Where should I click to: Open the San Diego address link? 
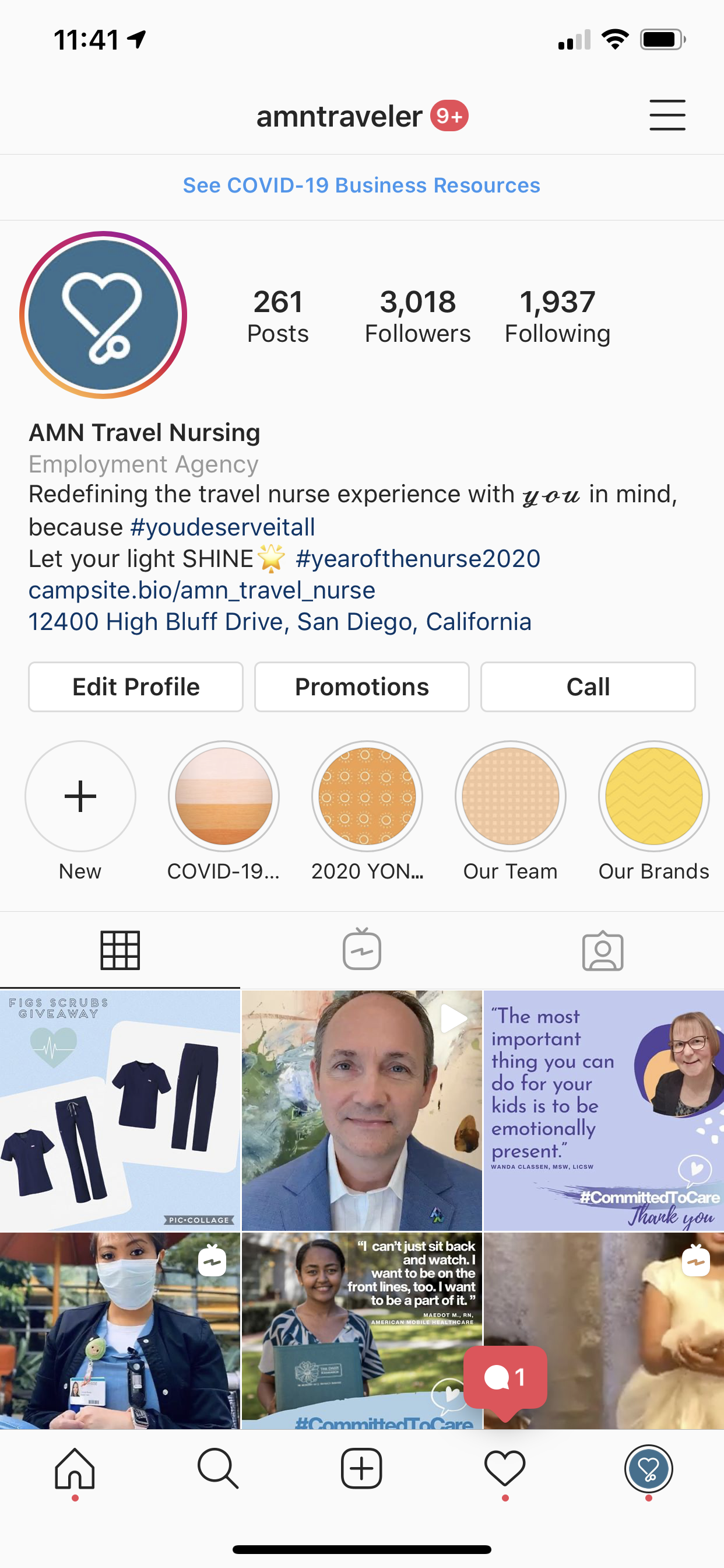pyautogui.click(x=280, y=622)
